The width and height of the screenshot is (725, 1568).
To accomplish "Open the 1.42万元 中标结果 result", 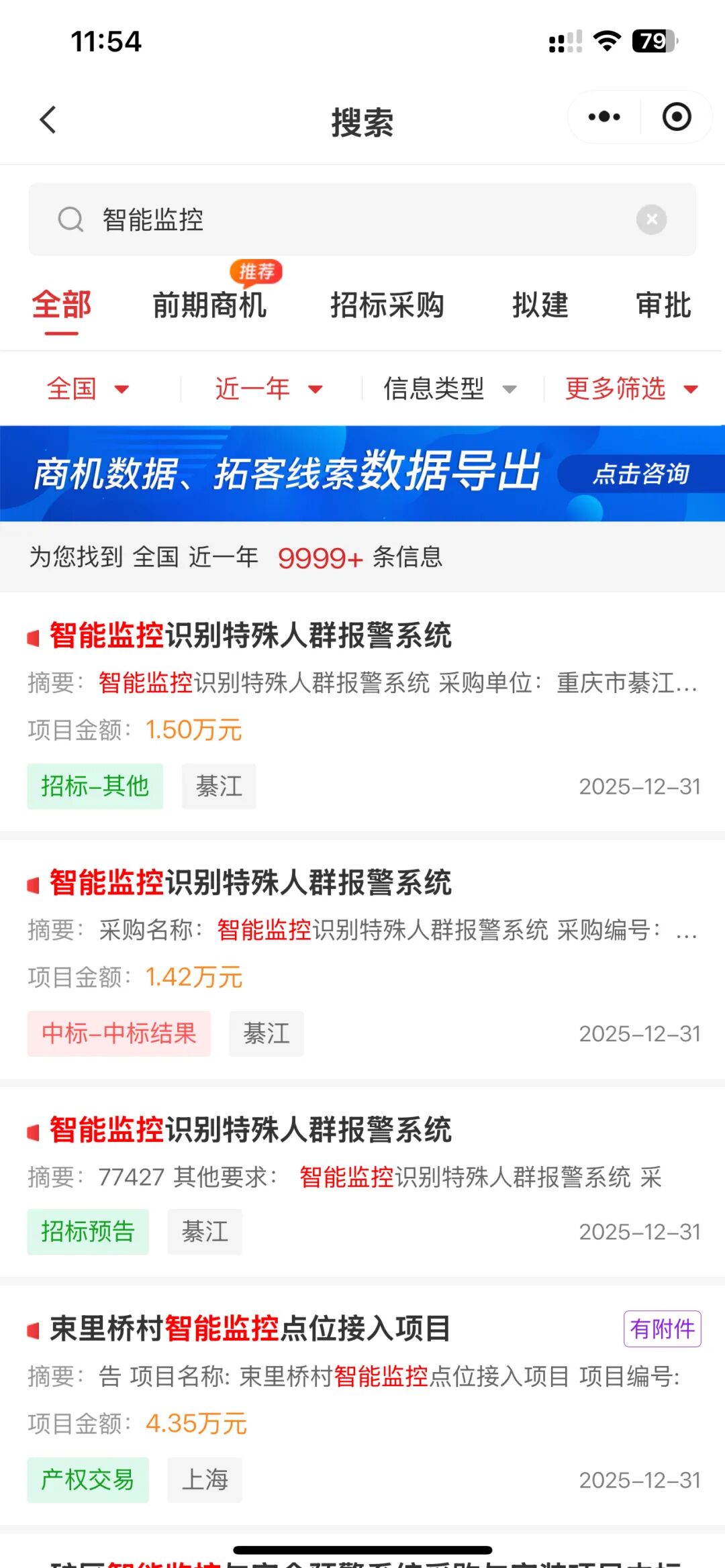I will [x=250, y=883].
